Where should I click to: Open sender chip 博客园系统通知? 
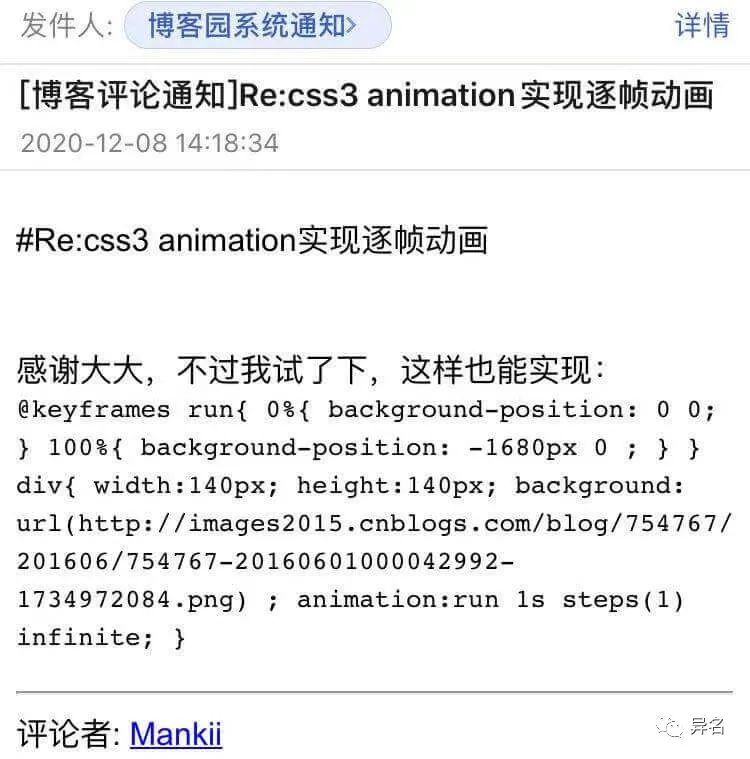click(256, 26)
